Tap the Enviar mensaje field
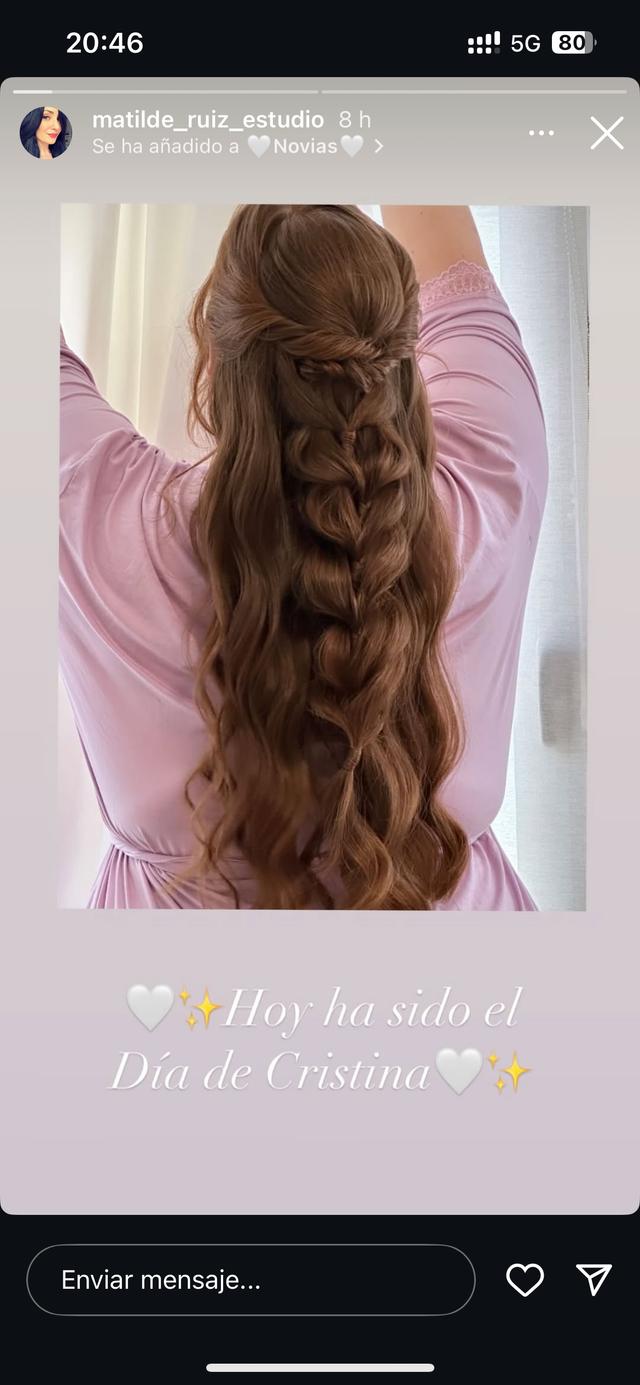This screenshot has height=1385, width=640. tap(250, 1280)
